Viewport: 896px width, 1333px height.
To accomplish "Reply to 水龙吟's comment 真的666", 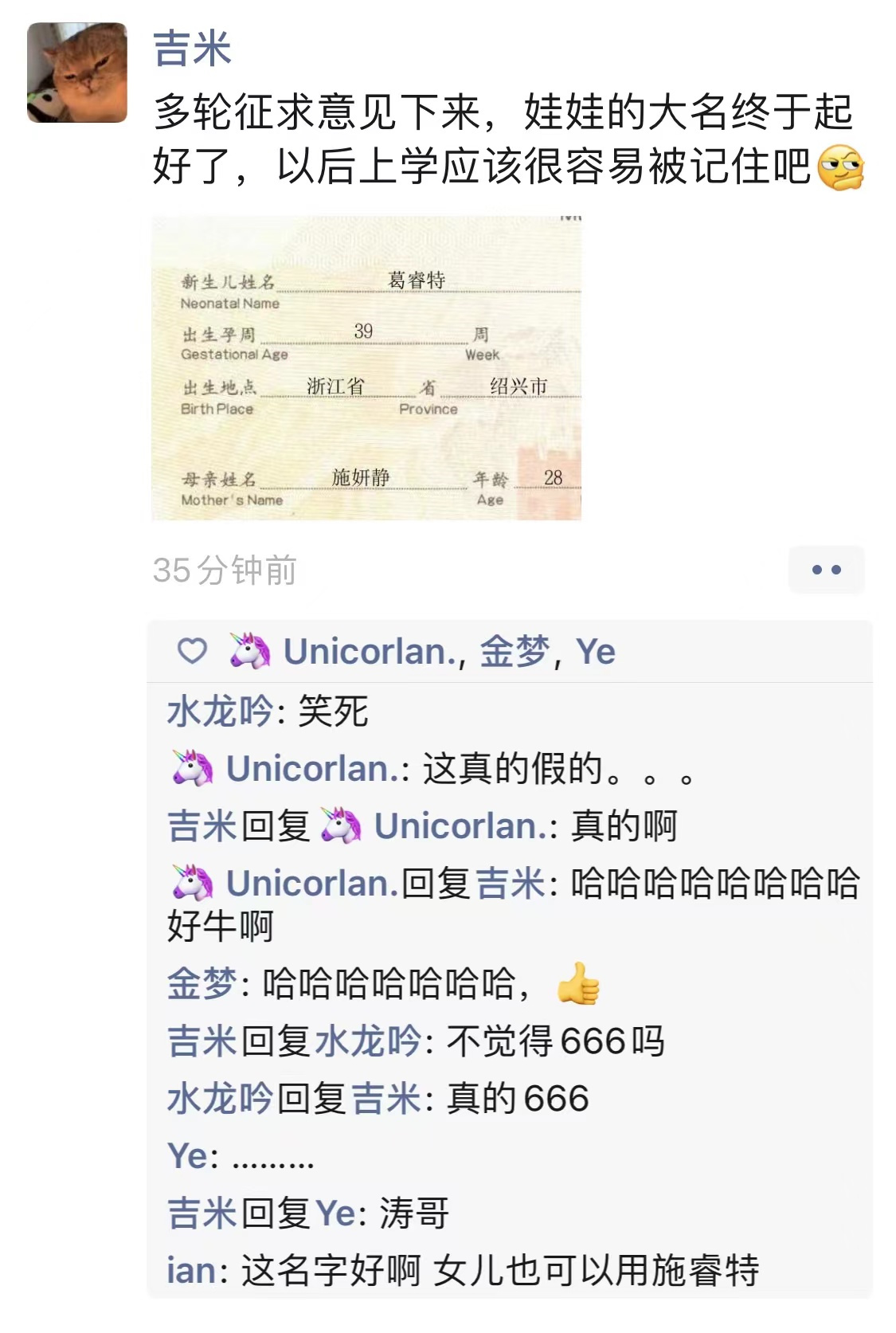I will 516,1099.
